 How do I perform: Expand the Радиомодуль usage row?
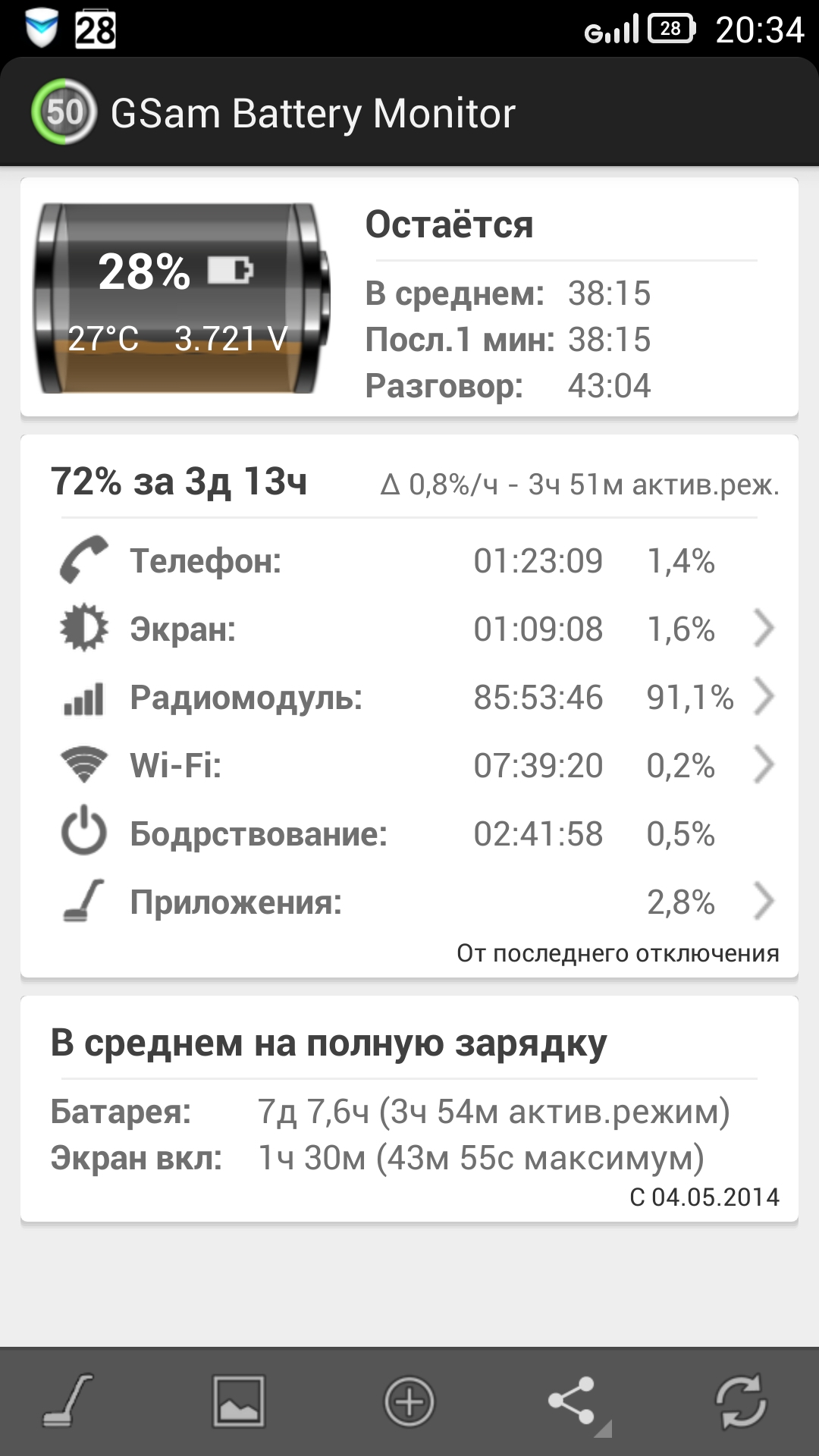409,697
